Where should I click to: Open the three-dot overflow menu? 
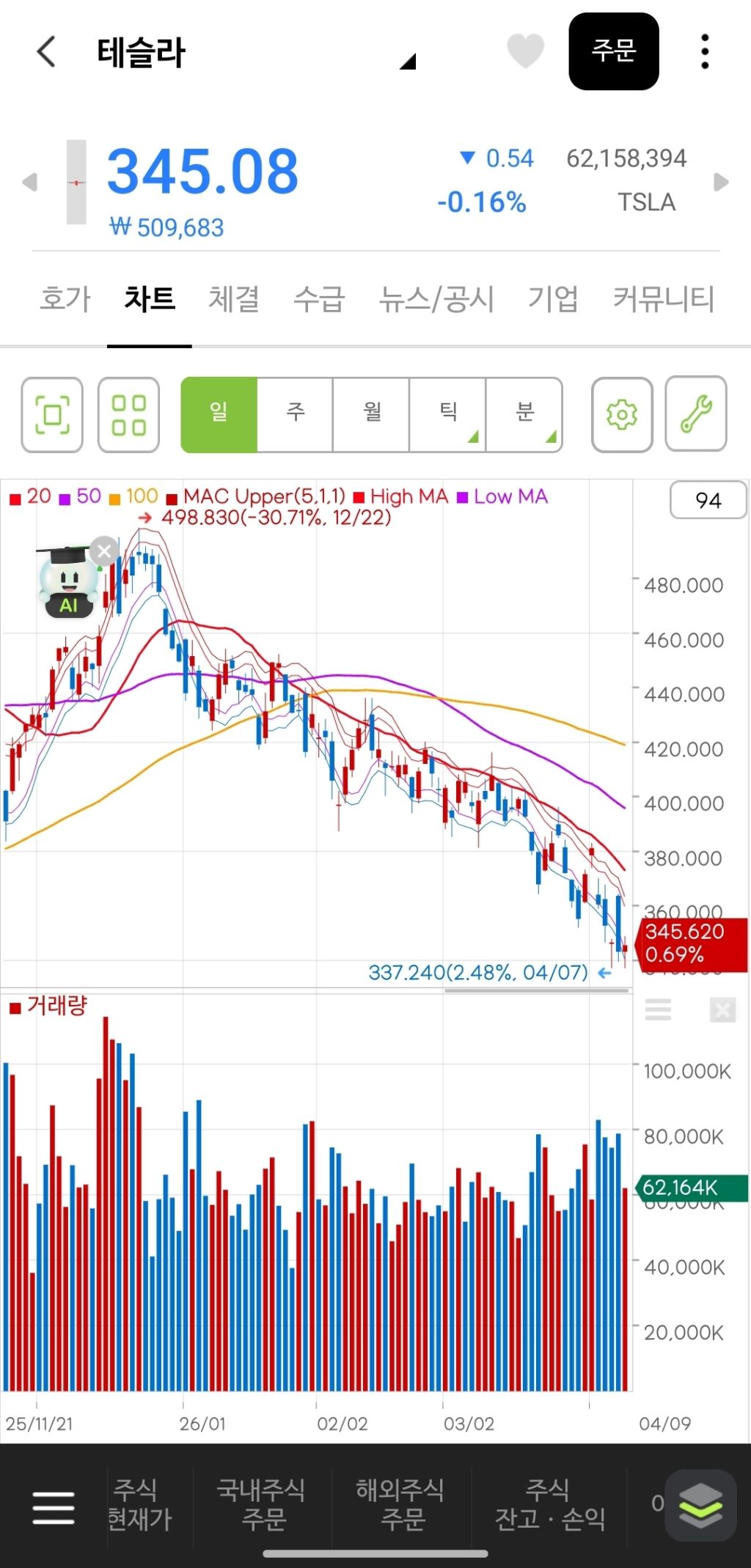[705, 51]
